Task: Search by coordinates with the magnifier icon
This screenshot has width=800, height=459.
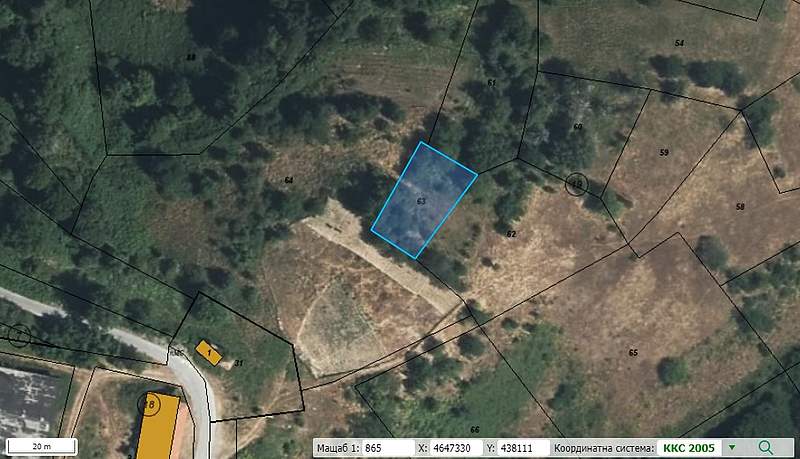Action: pyautogui.click(x=766, y=448)
